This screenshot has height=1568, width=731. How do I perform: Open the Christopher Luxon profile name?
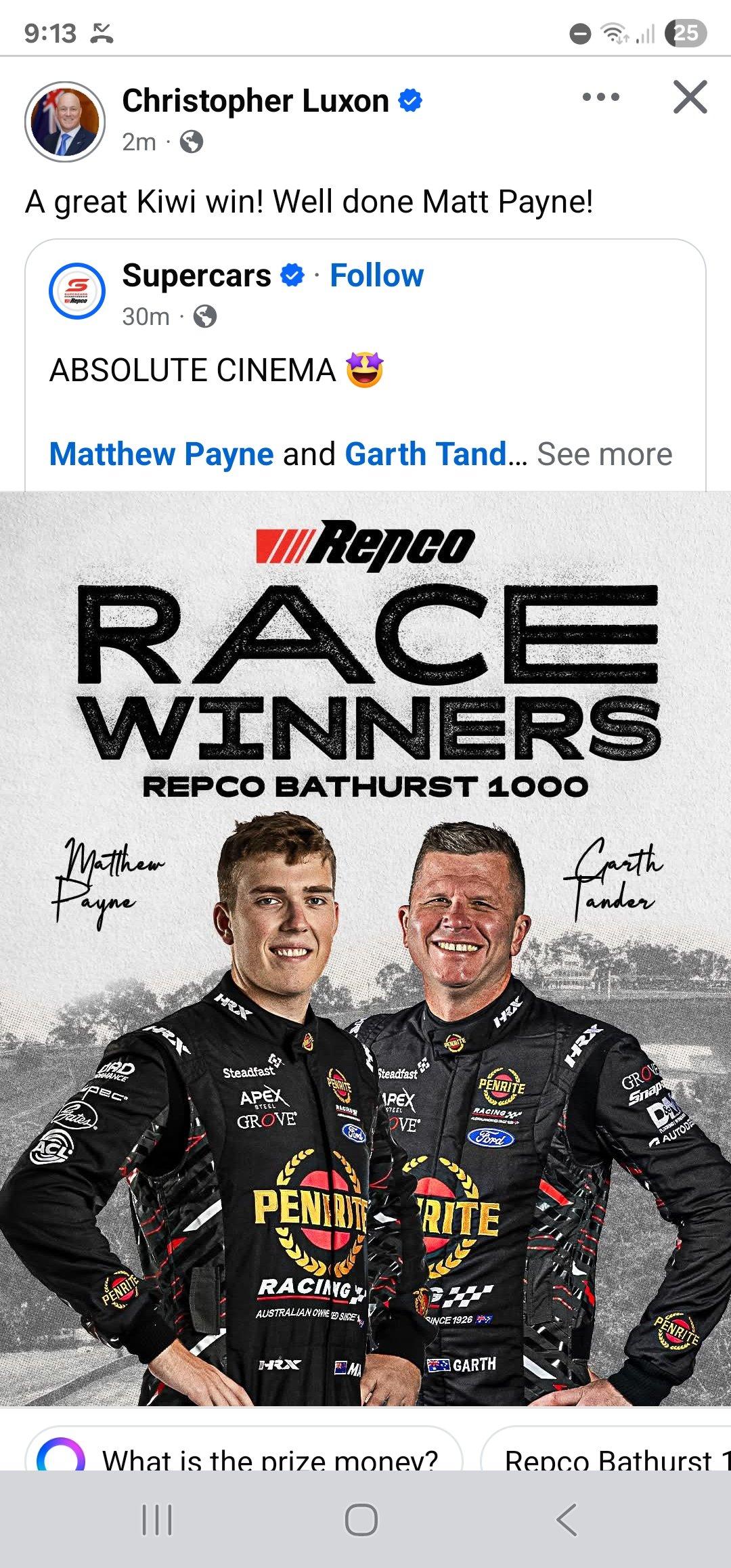point(255,101)
